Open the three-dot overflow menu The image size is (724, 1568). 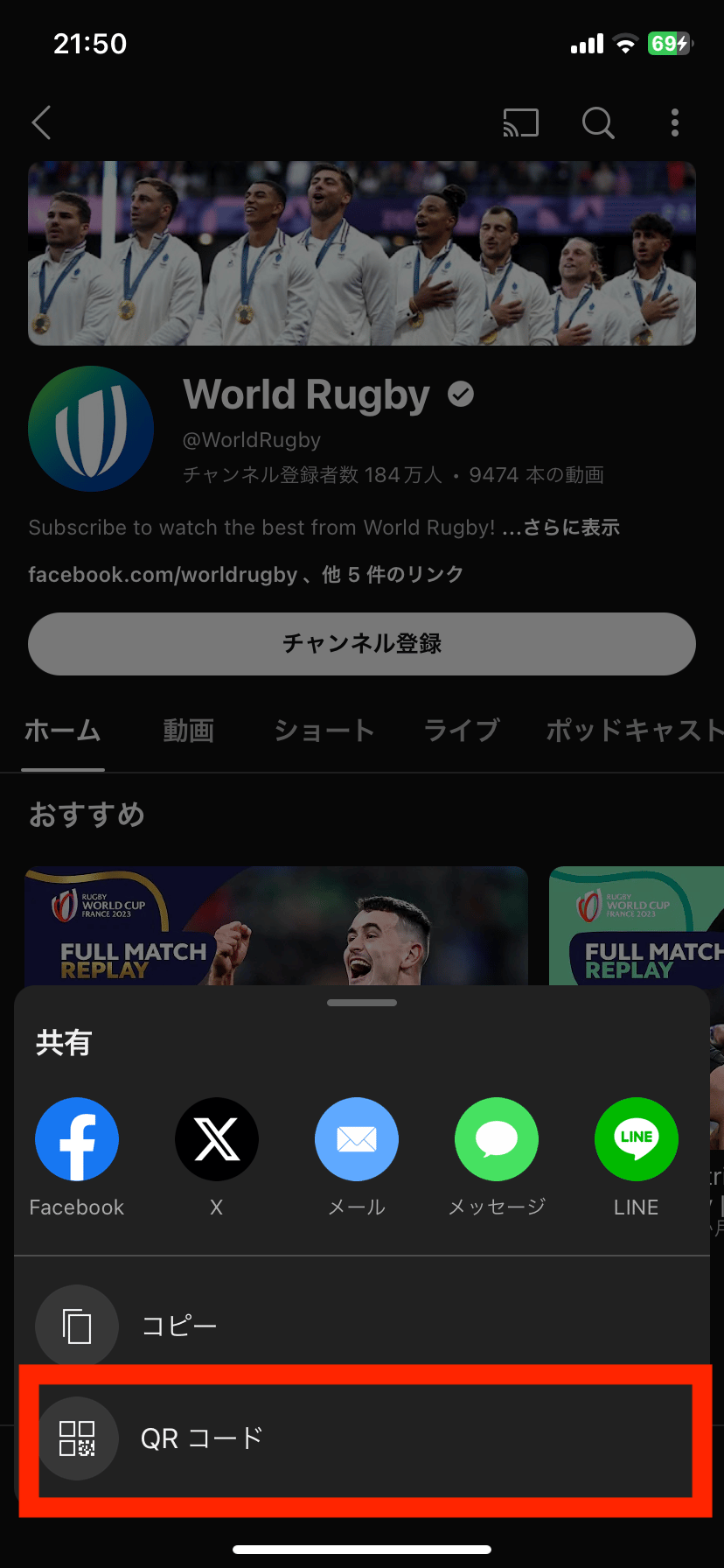pos(675,122)
